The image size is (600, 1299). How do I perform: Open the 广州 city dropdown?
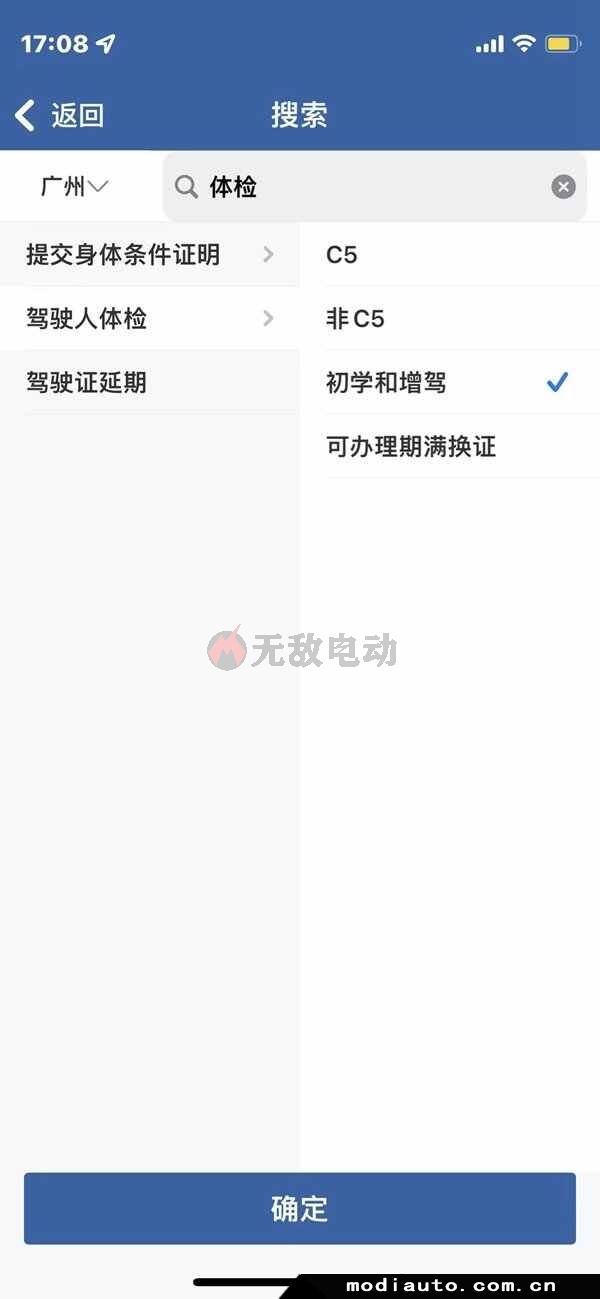point(74,186)
